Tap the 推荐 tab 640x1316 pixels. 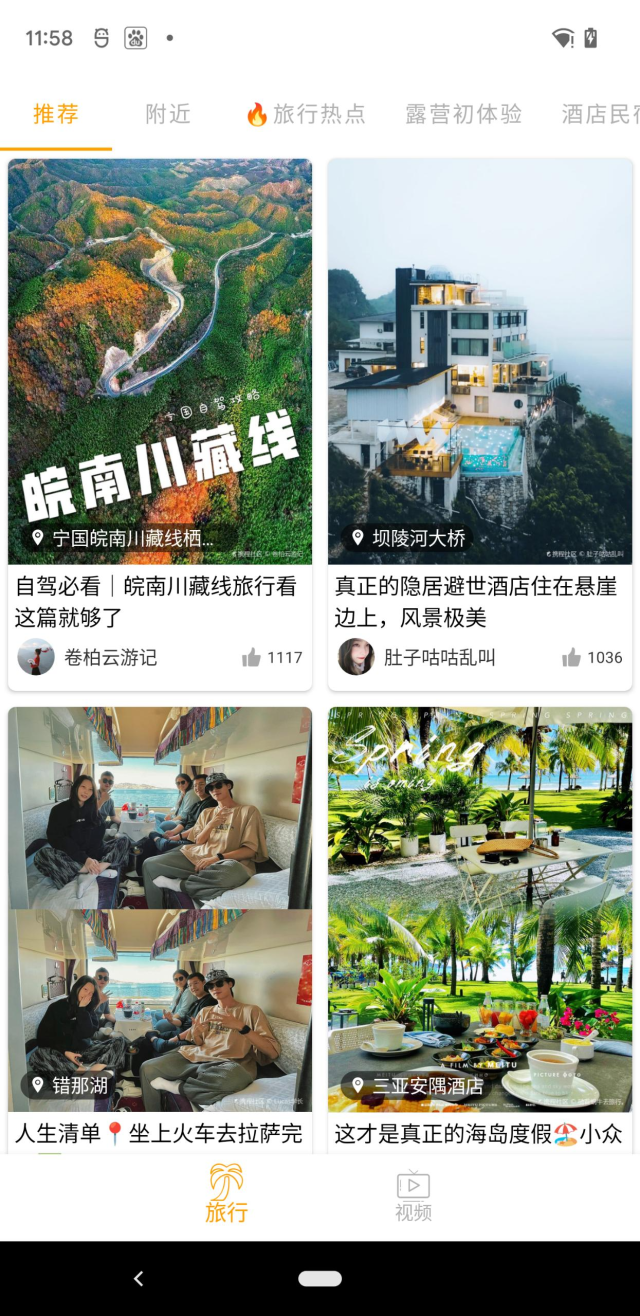[56, 114]
